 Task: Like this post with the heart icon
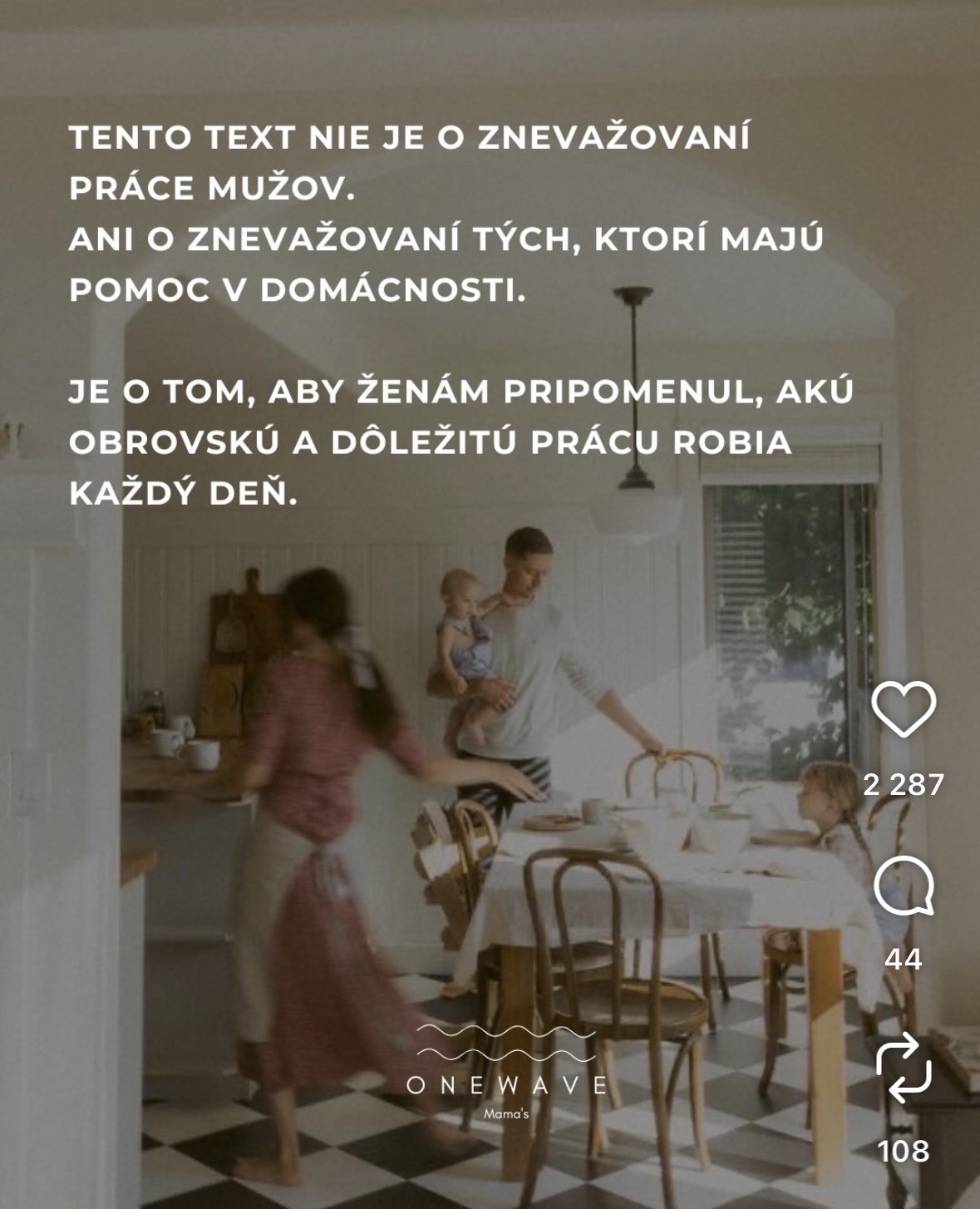point(904,709)
